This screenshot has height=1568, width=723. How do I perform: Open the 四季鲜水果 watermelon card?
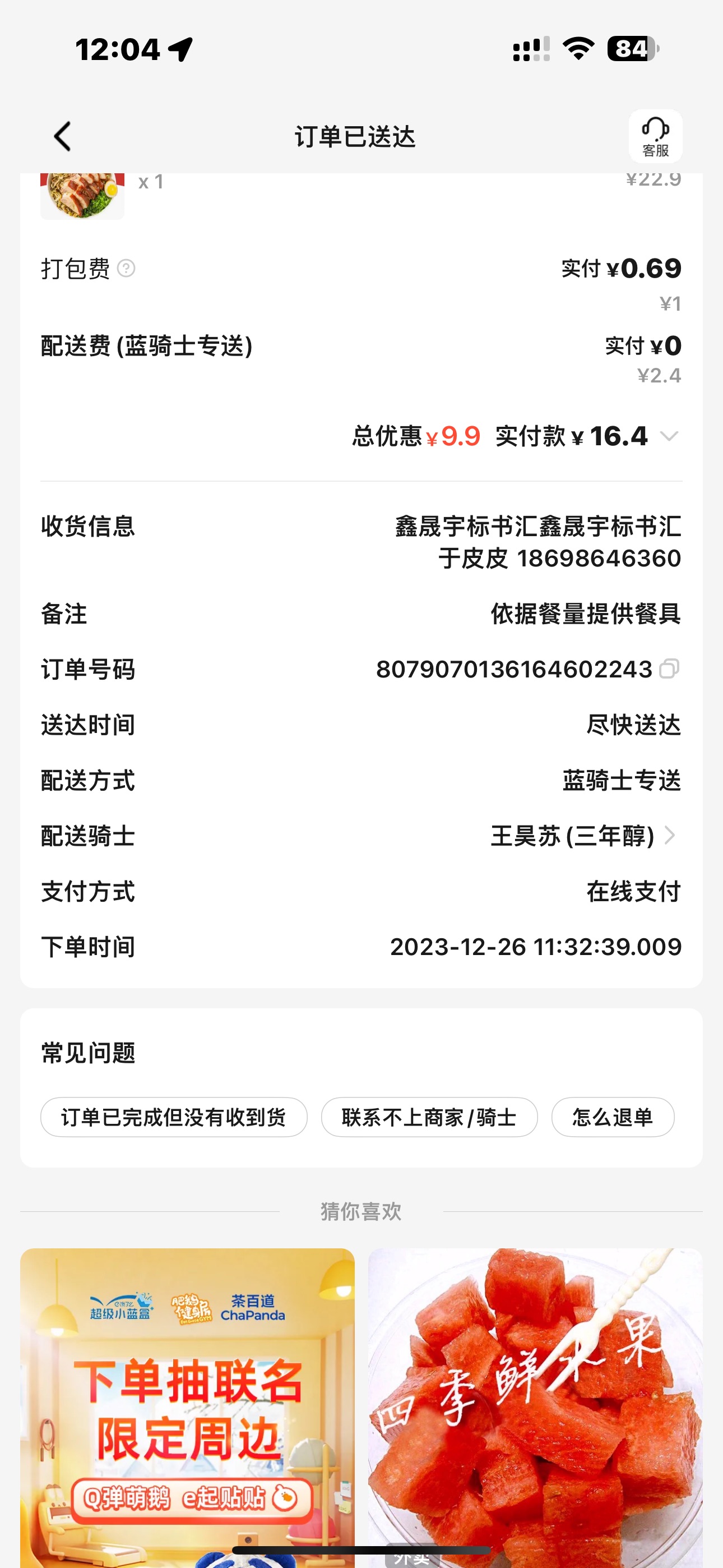(x=535, y=1406)
